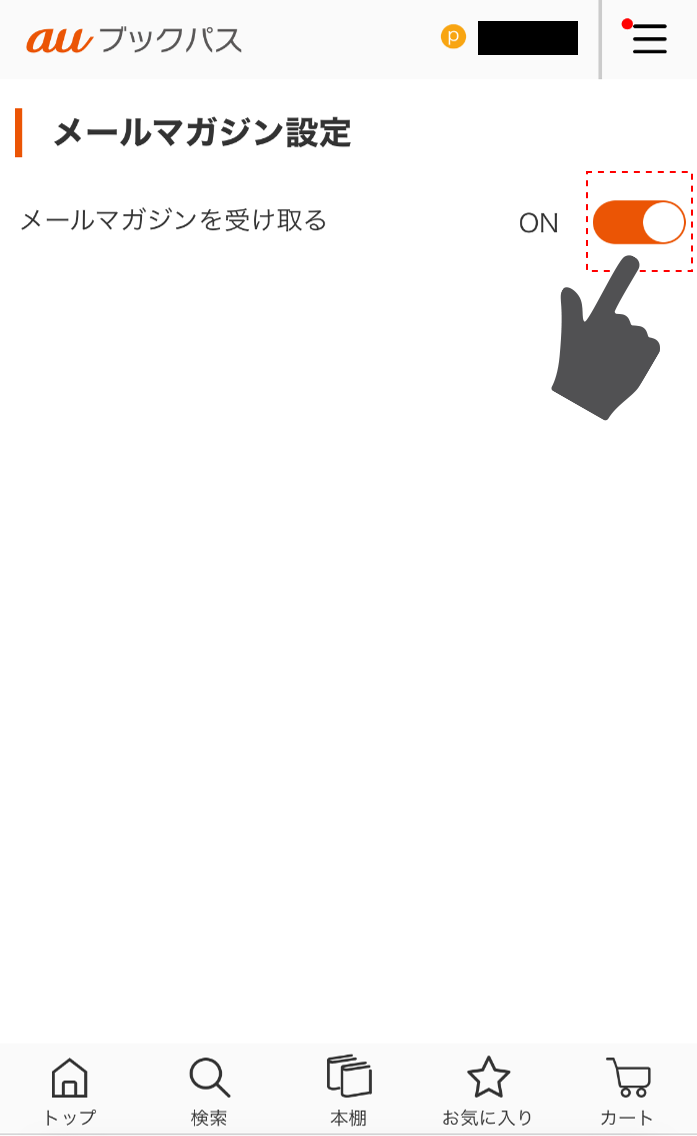Open the hamburger menu
This screenshot has width=697, height=1136.
[x=649, y=39]
